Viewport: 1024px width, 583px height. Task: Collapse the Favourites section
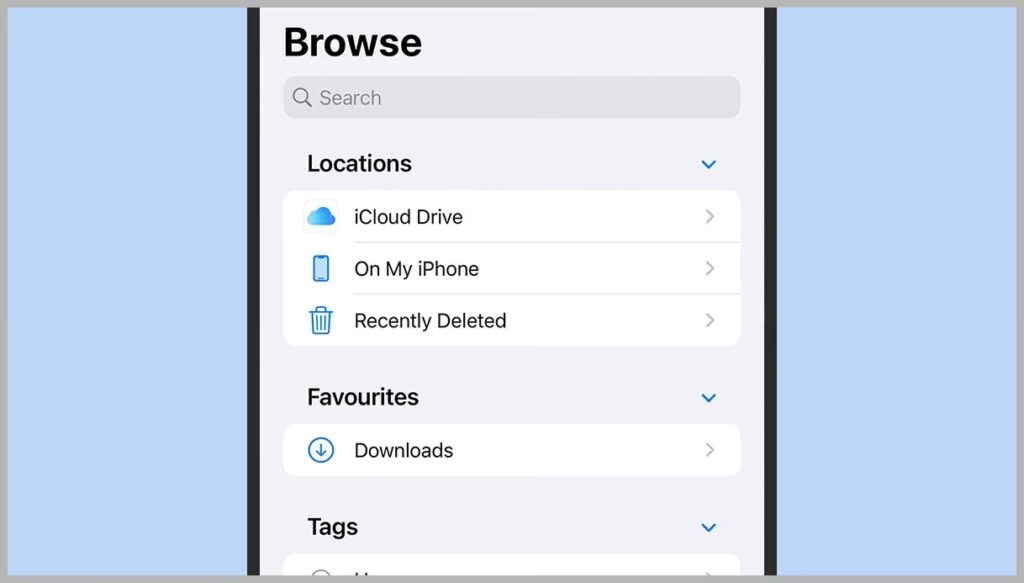(x=708, y=398)
